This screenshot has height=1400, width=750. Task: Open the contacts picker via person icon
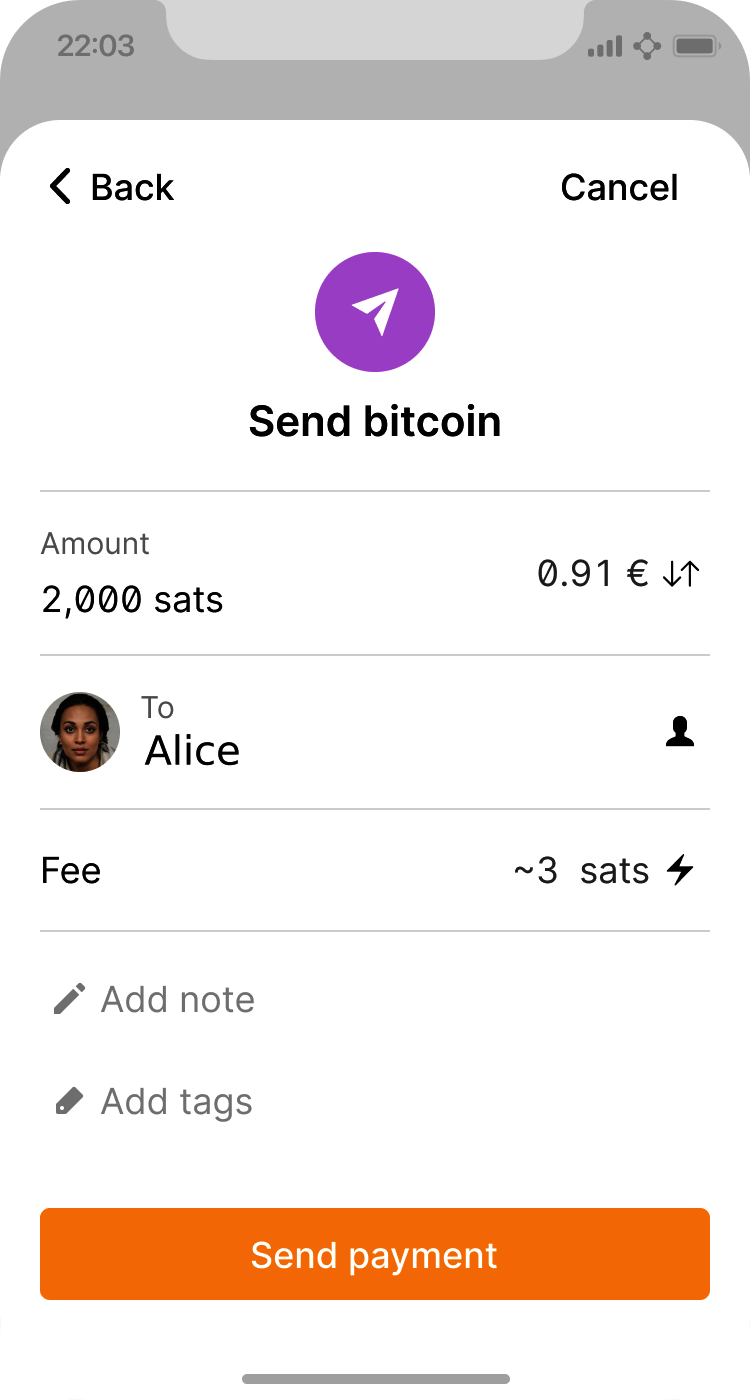tap(680, 731)
